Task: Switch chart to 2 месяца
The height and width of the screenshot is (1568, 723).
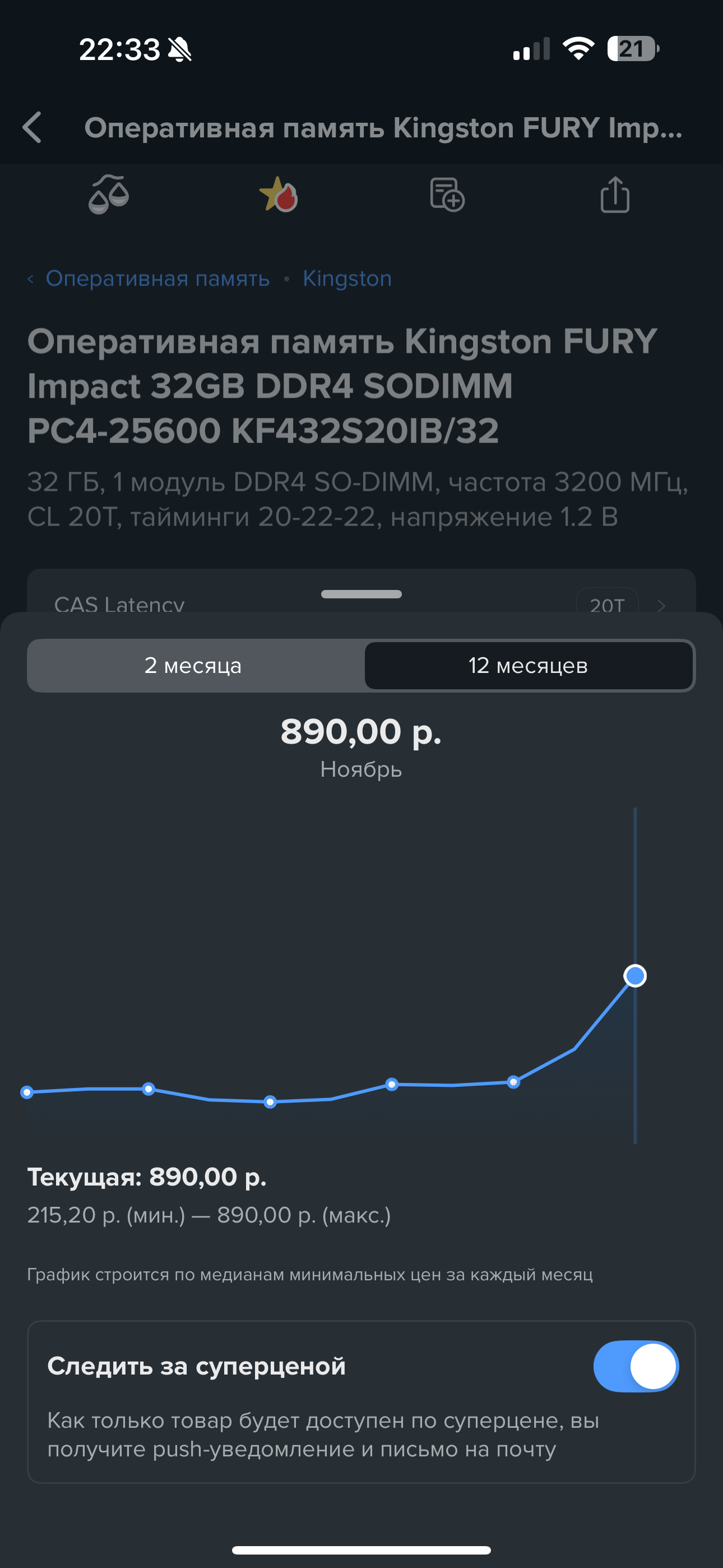Action: [x=193, y=665]
